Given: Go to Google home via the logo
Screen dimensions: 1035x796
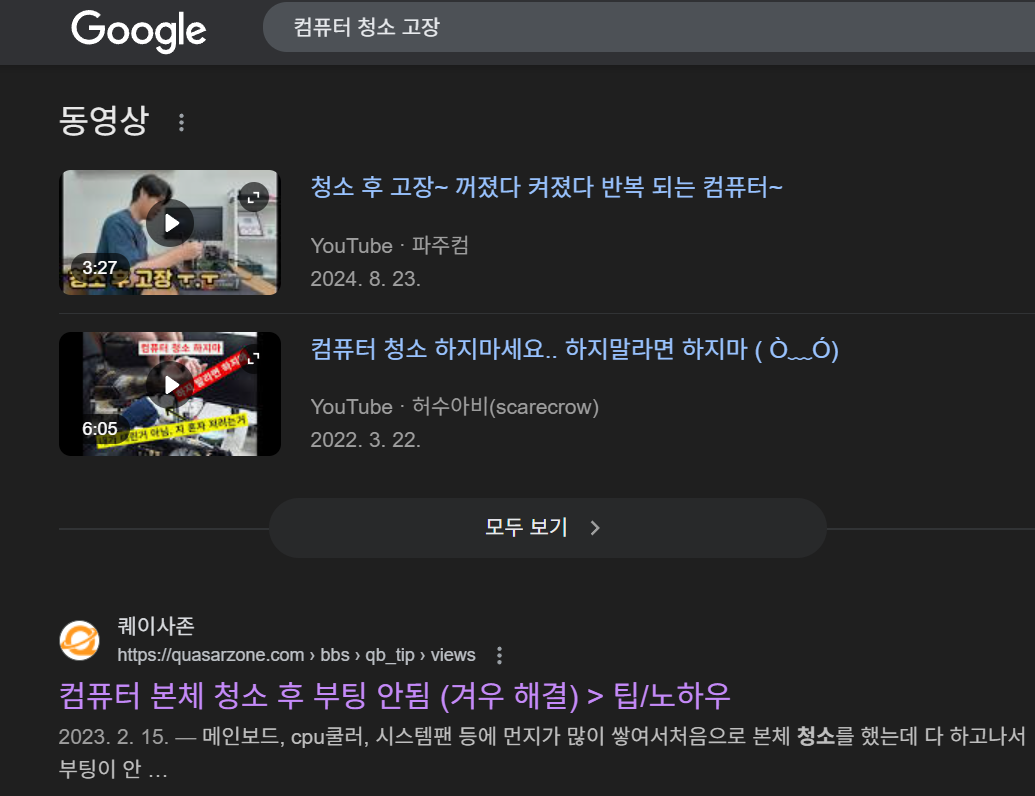Looking at the screenshot, I should 138,30.
